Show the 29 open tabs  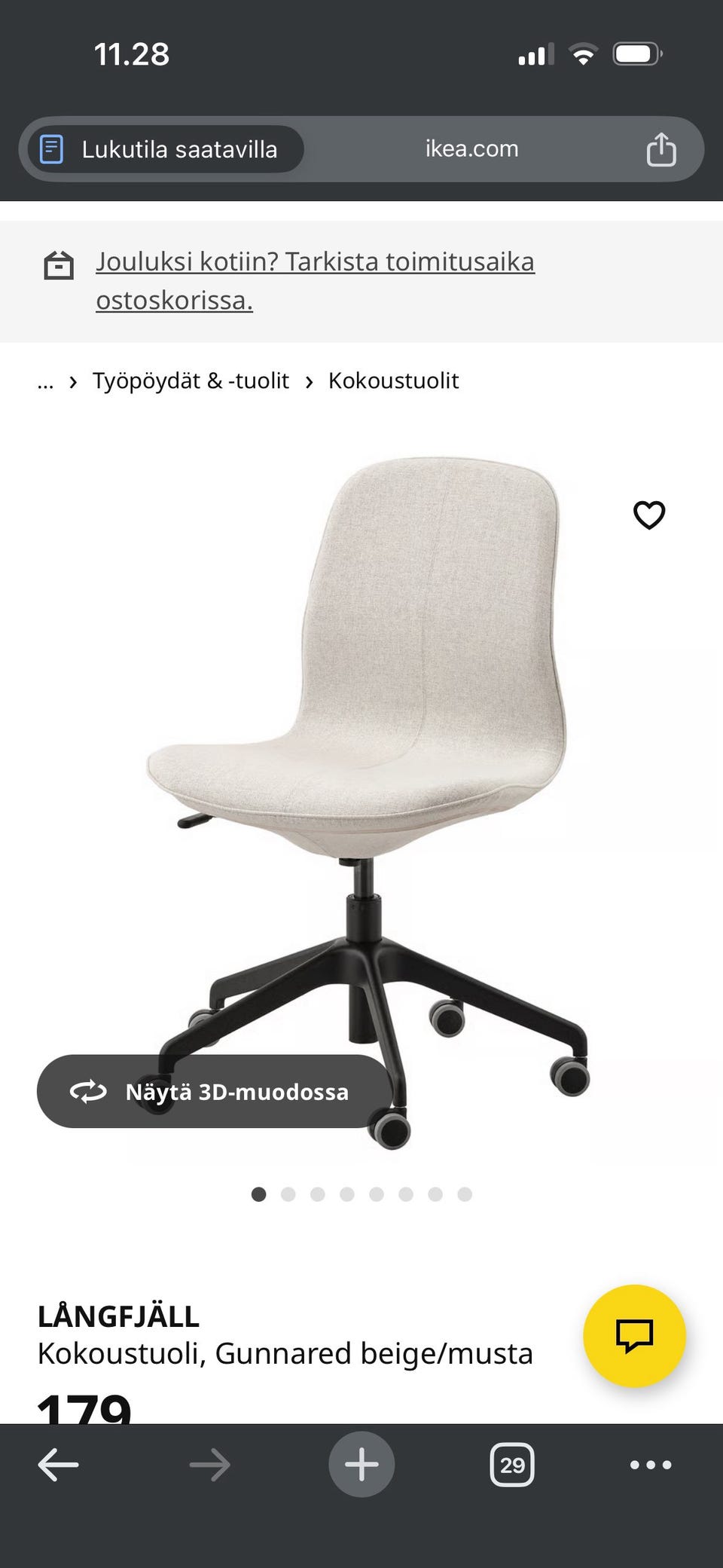pyautogui.click(x=512, y=1465)
